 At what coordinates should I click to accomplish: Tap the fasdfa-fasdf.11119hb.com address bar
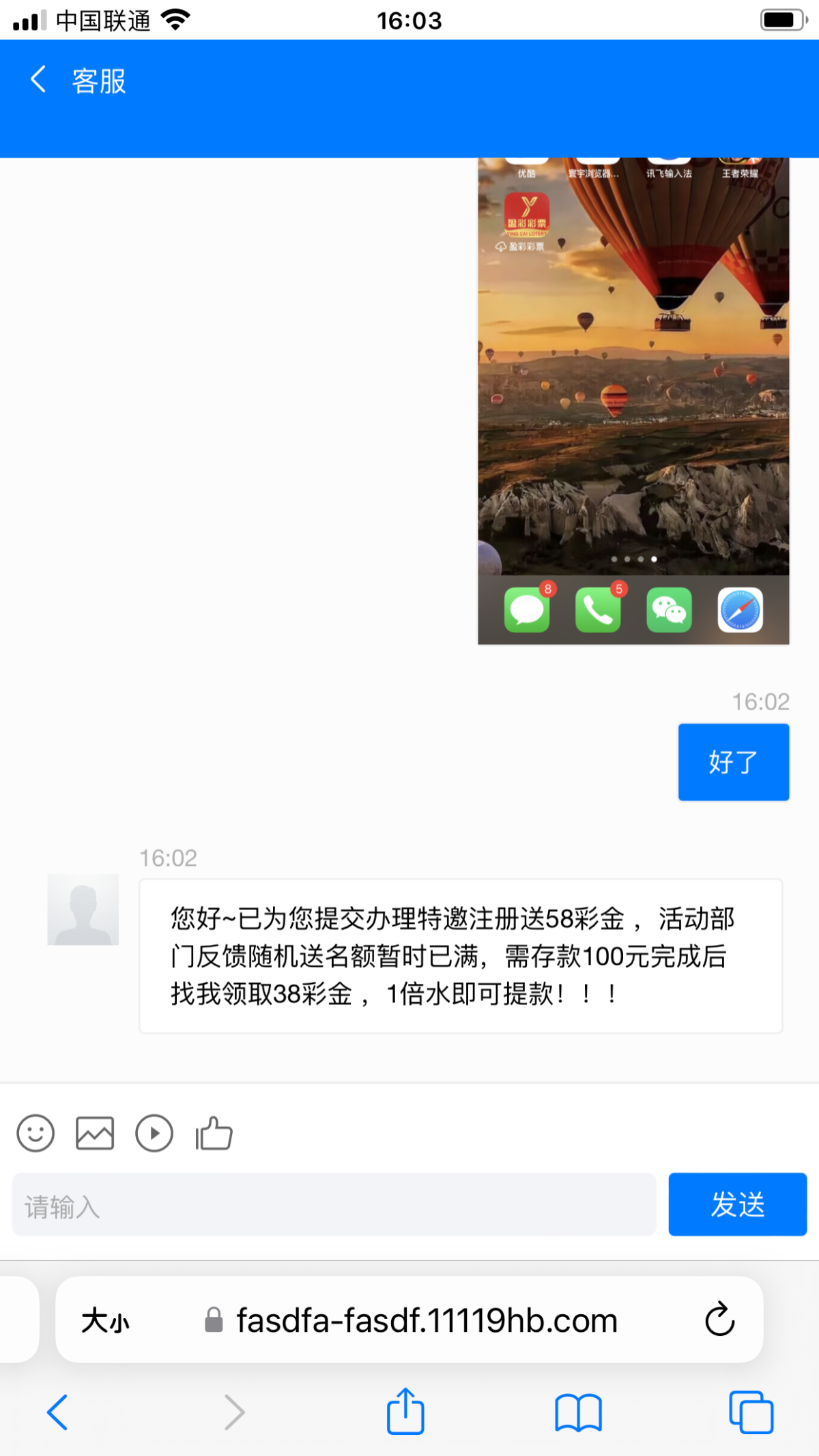[427, 1321]
